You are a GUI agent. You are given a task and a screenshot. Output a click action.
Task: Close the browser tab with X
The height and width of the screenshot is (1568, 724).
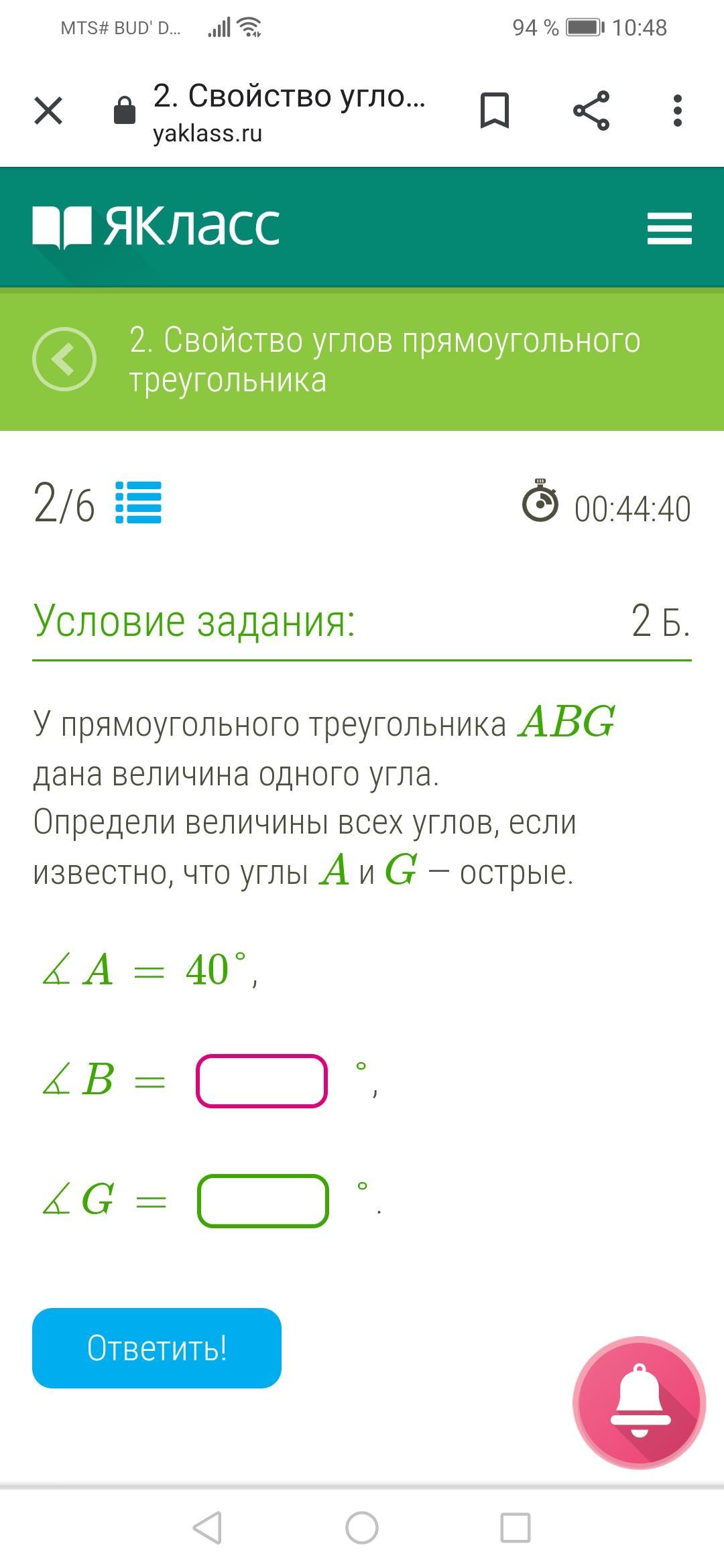[48, 111]
